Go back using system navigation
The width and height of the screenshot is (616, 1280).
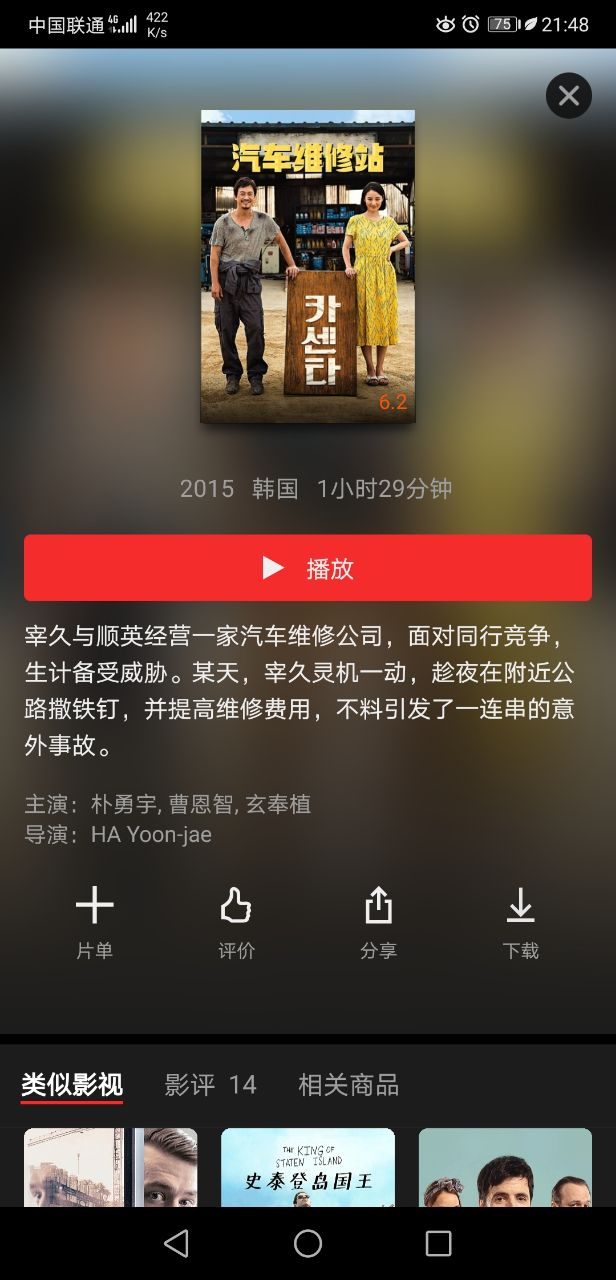point(177,1243)
